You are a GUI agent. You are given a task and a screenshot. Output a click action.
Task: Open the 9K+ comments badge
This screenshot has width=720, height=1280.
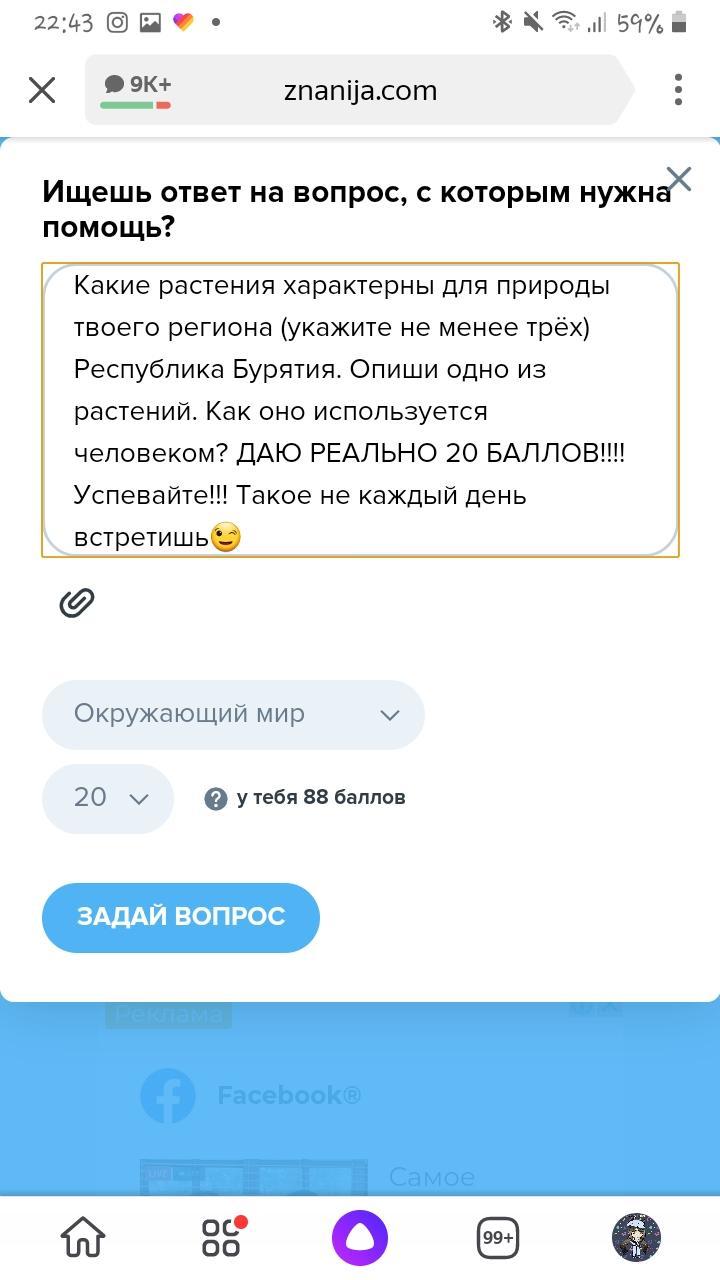point(137,88)
